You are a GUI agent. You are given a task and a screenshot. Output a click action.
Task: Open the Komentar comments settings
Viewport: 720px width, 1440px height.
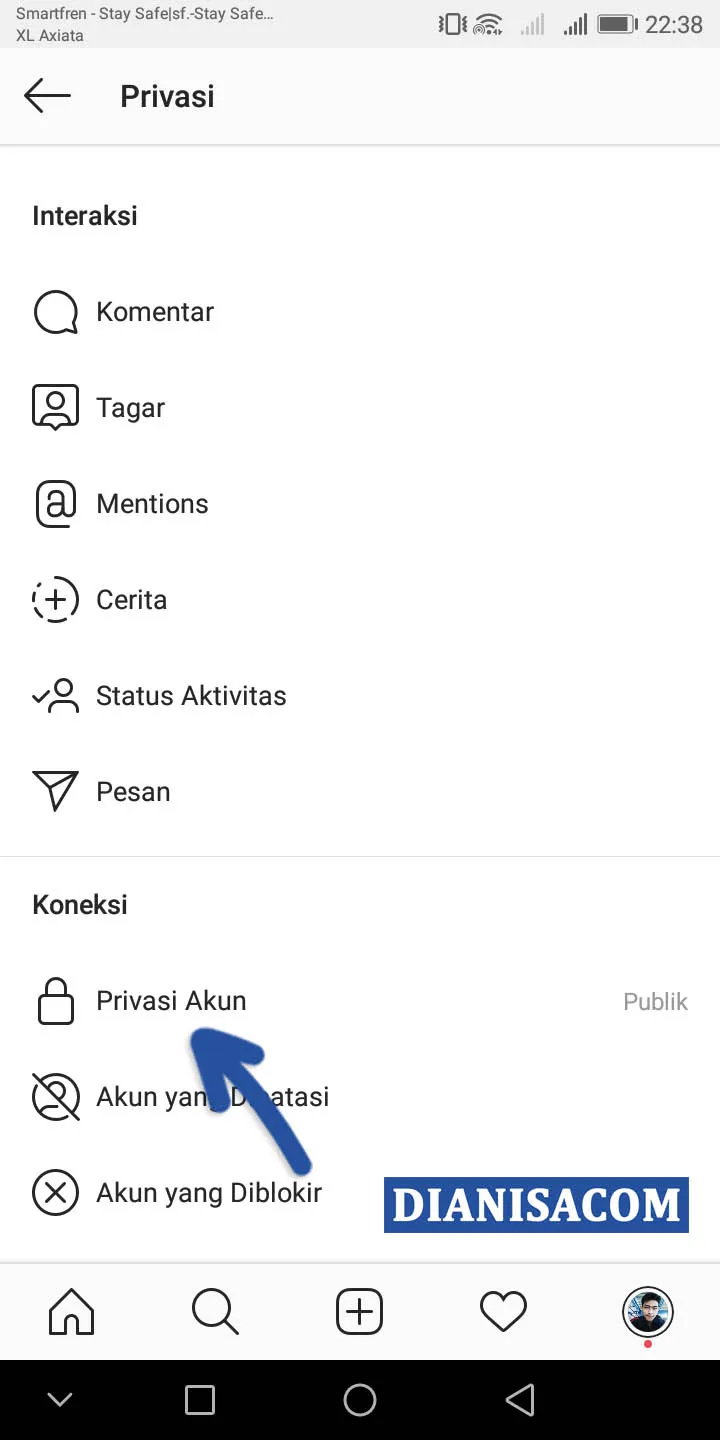[x=155, y=311]
